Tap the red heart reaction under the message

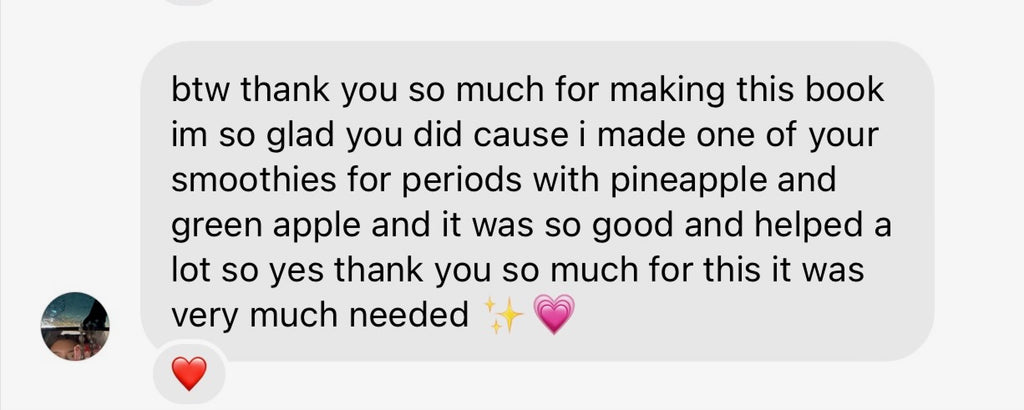pyautogui.click(x=189, y=375)
